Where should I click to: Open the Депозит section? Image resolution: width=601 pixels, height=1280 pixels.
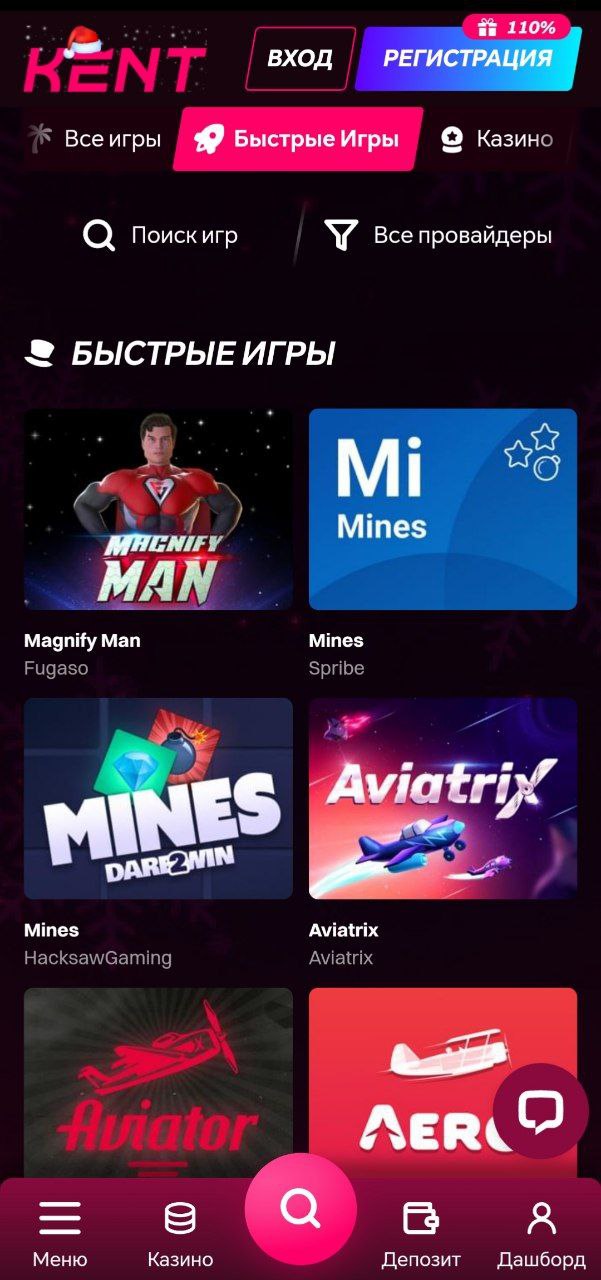coord(421,1233)
